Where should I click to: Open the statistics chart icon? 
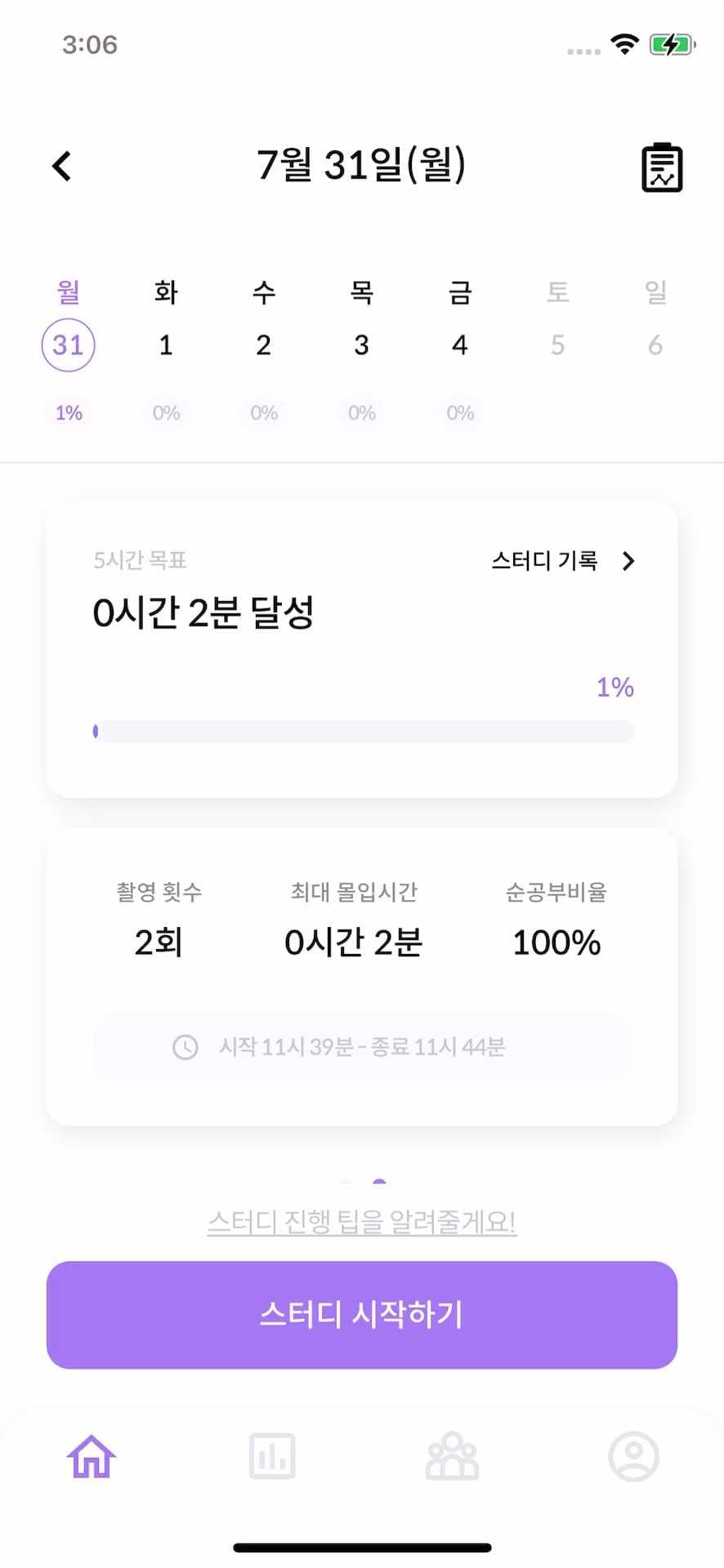pyautogui.click(x=271, y=1459)
